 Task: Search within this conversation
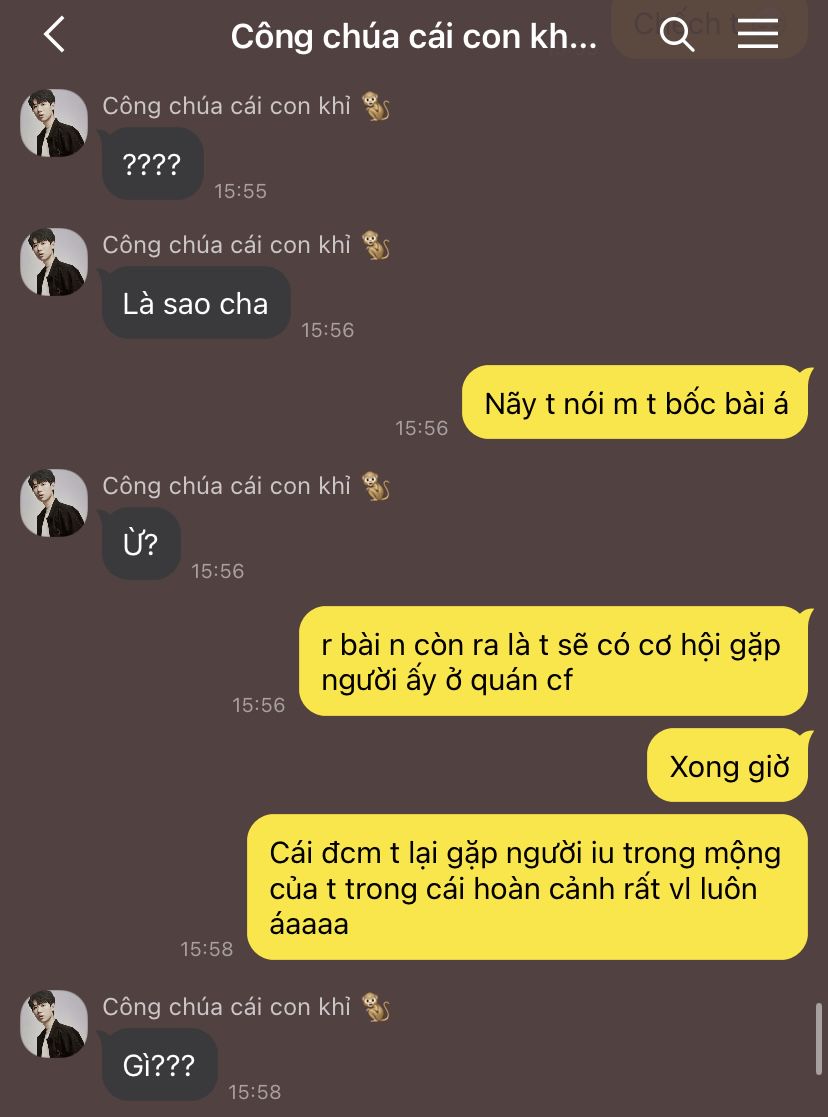677,35
